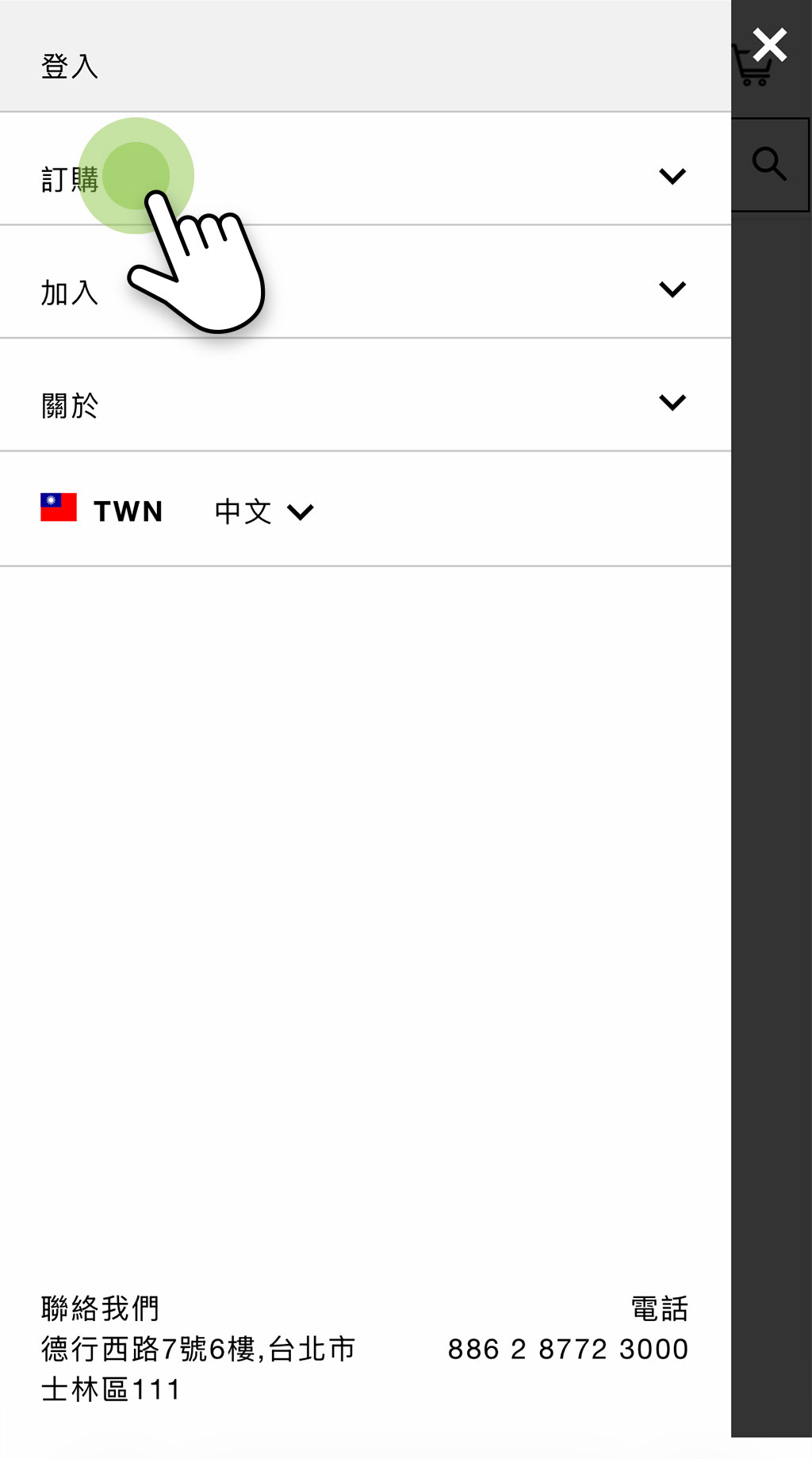Expand the 加入 section
This screenshot has height=1459, width=812.
671,289
